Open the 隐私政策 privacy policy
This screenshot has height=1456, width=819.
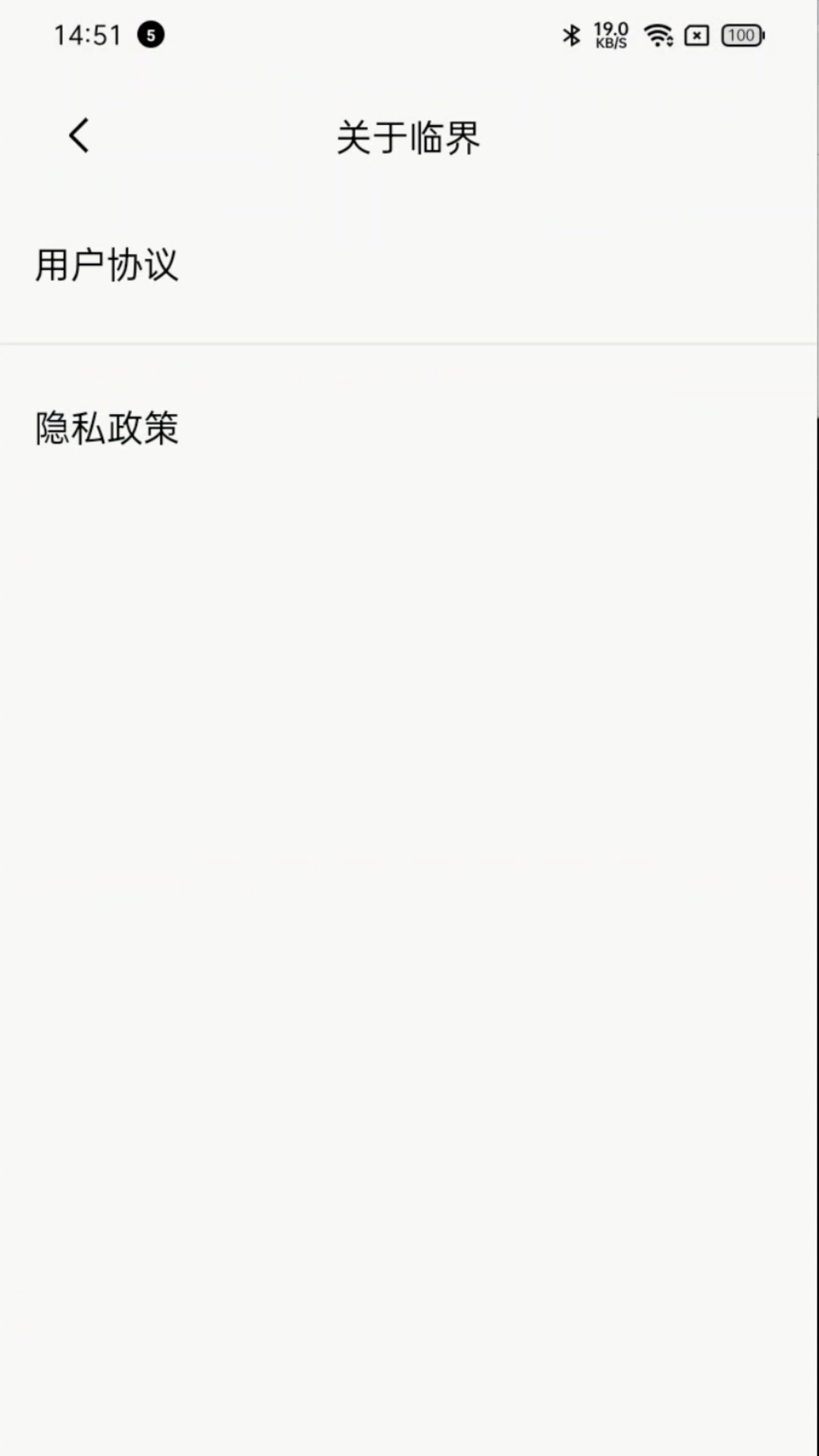tap(106, 428)
